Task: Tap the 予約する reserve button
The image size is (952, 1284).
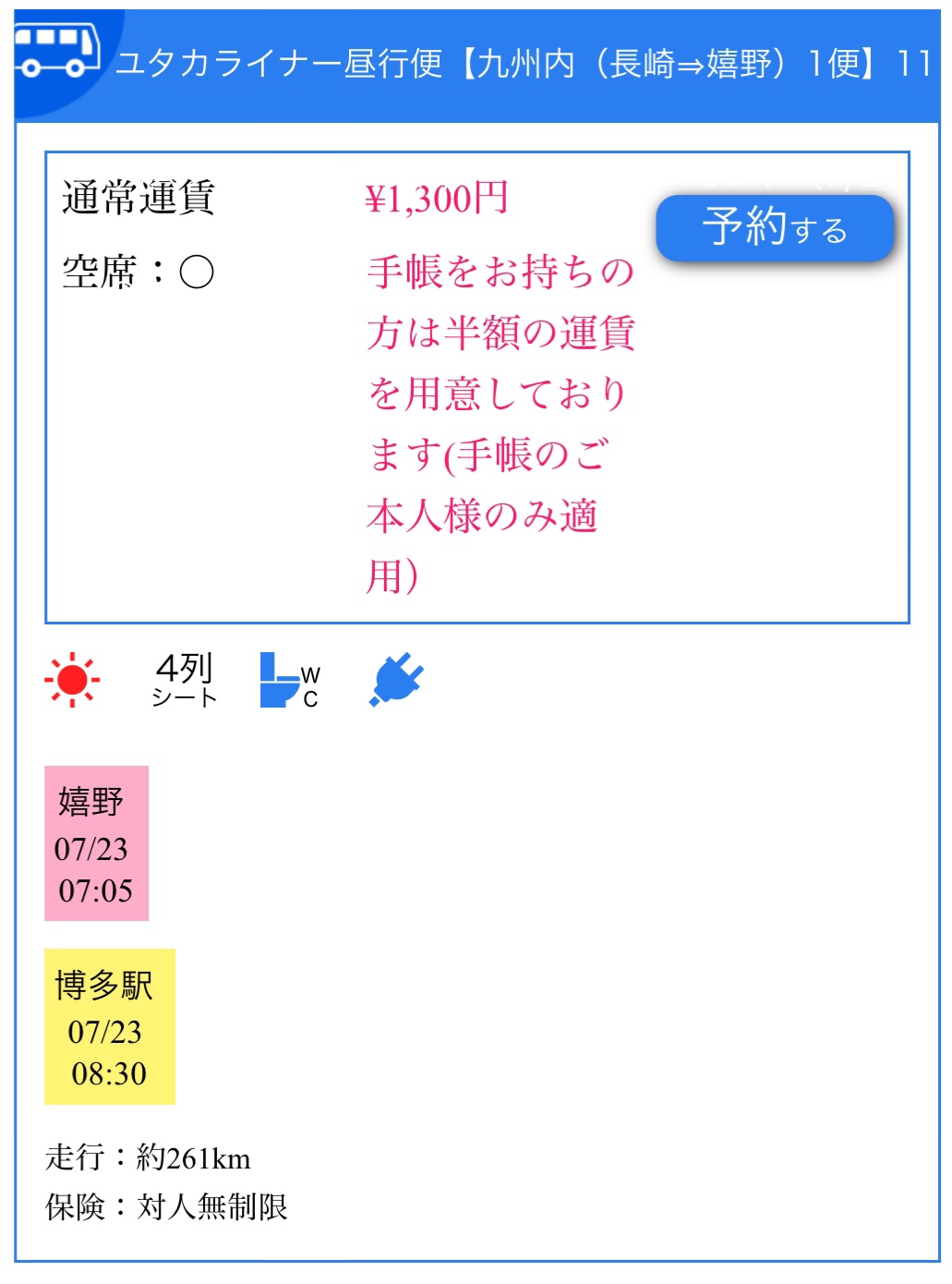Action: click(775, 227)
